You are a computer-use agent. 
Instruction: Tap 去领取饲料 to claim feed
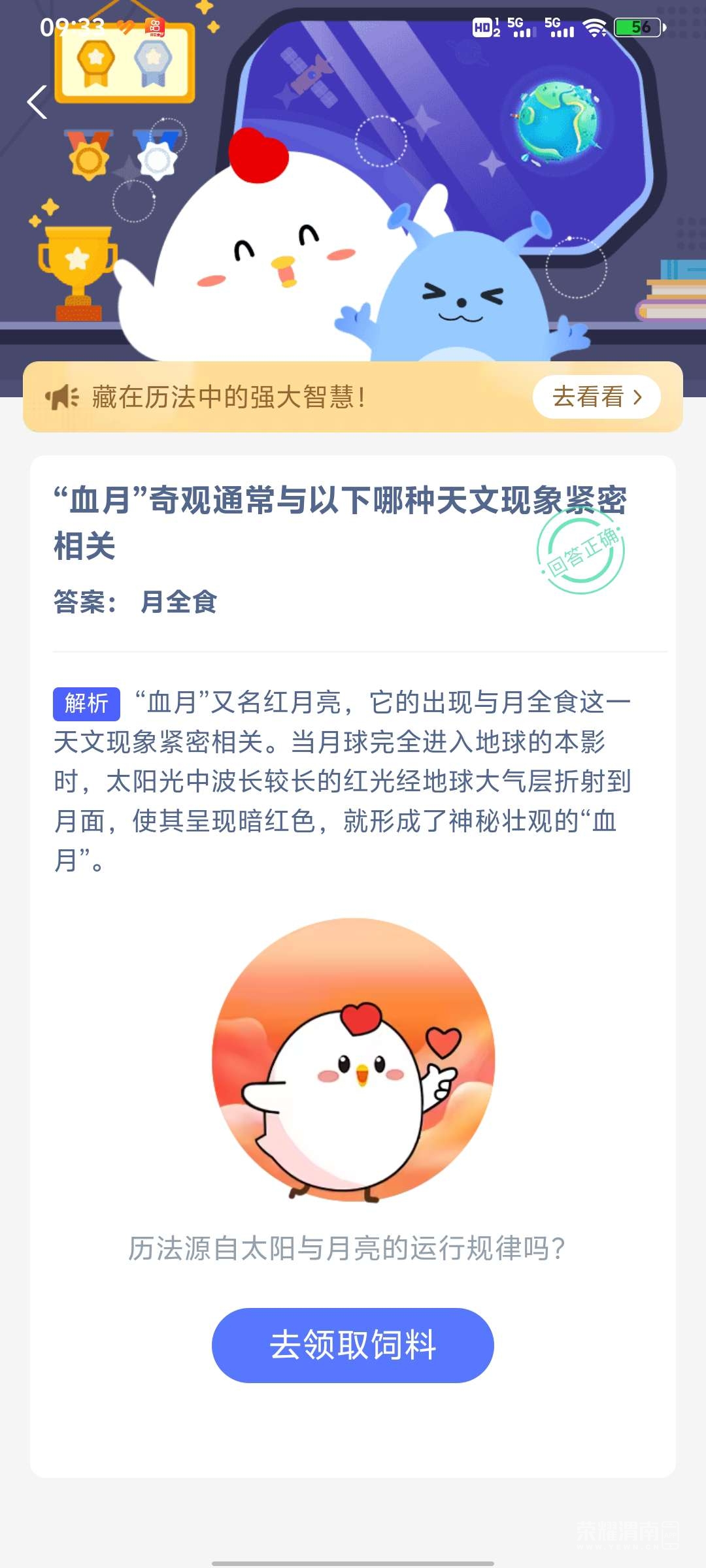[x=353, y=1345]
